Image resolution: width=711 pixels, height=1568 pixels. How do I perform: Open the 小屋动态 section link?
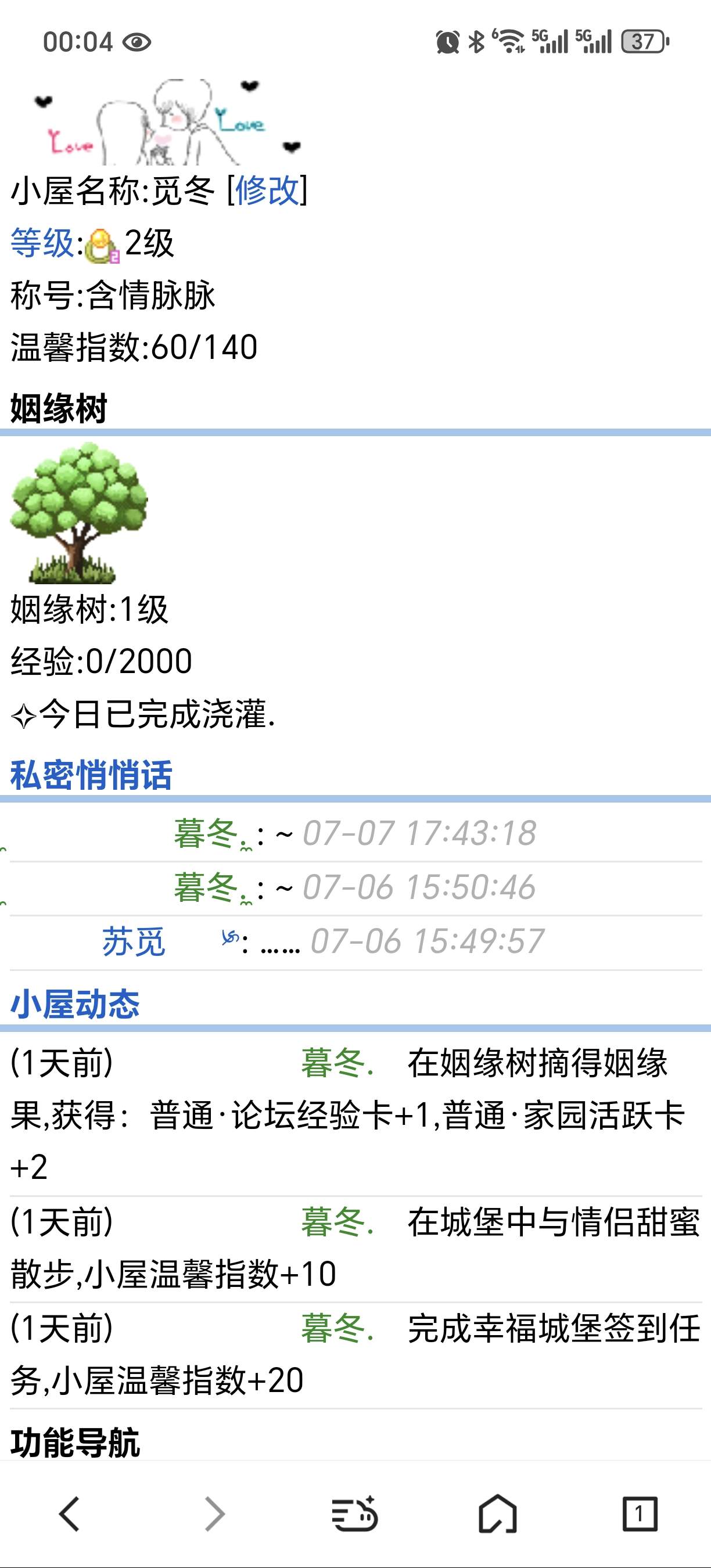pos(75,1004)
